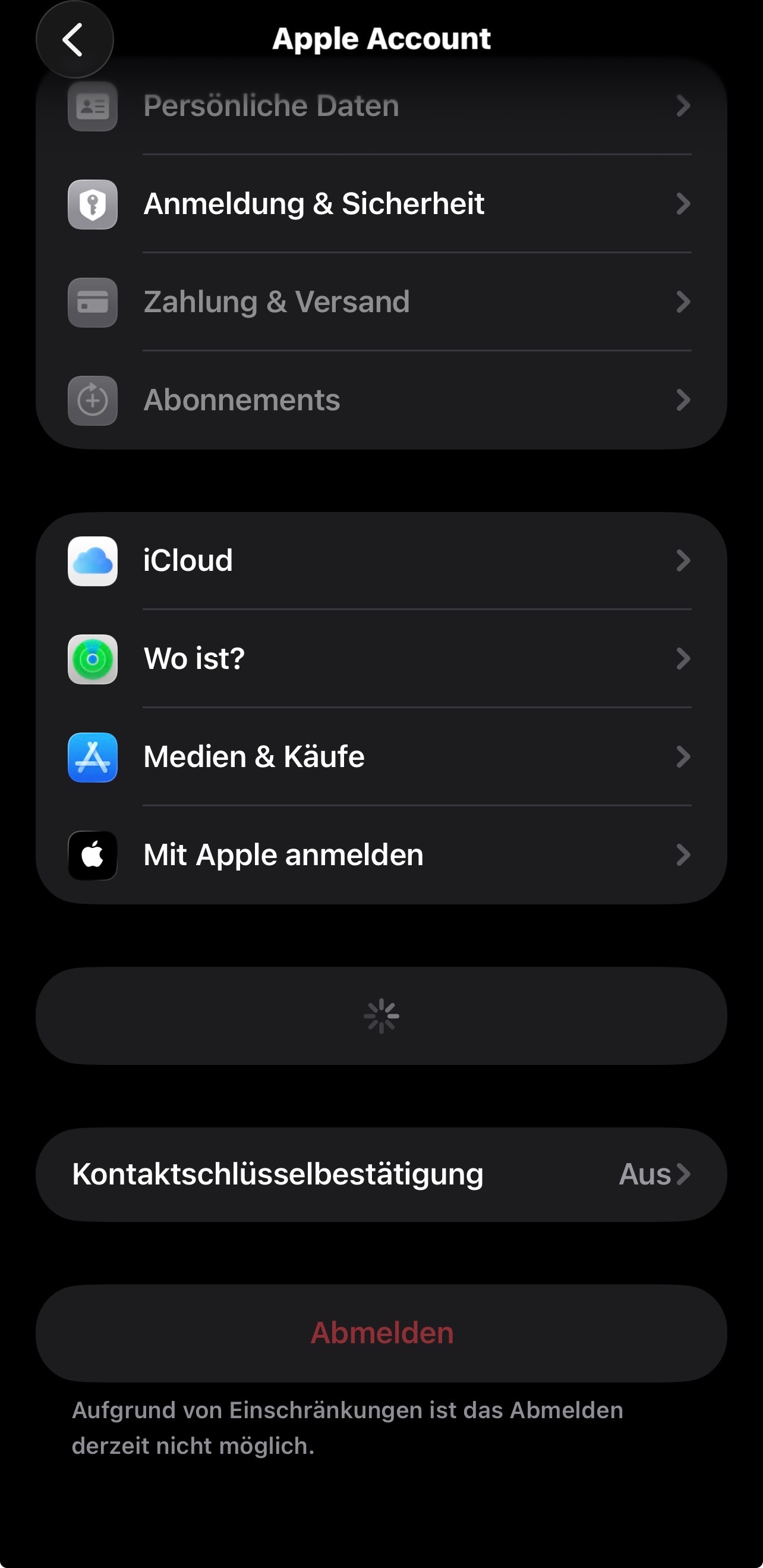The width and height of the screenshot is (763, 1568).
Task: Open the iCloud settings row
Action: (381, 561)
